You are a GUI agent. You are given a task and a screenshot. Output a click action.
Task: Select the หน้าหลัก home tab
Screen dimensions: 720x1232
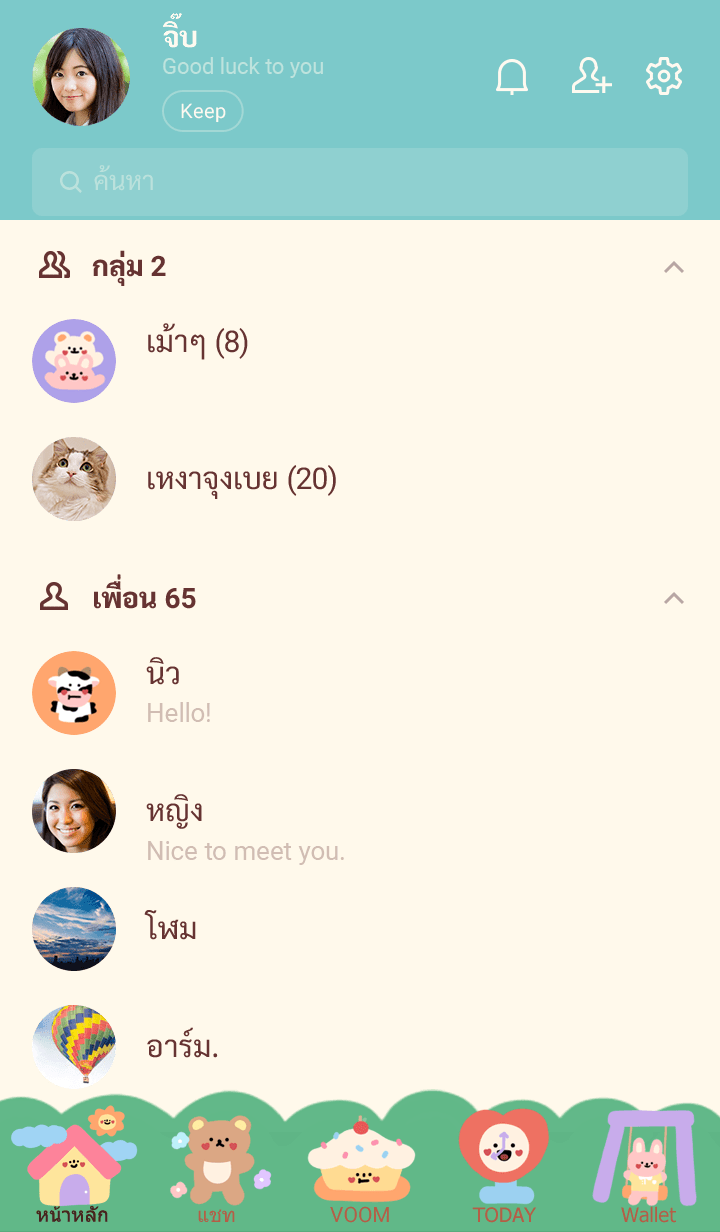pos(72,1170)
